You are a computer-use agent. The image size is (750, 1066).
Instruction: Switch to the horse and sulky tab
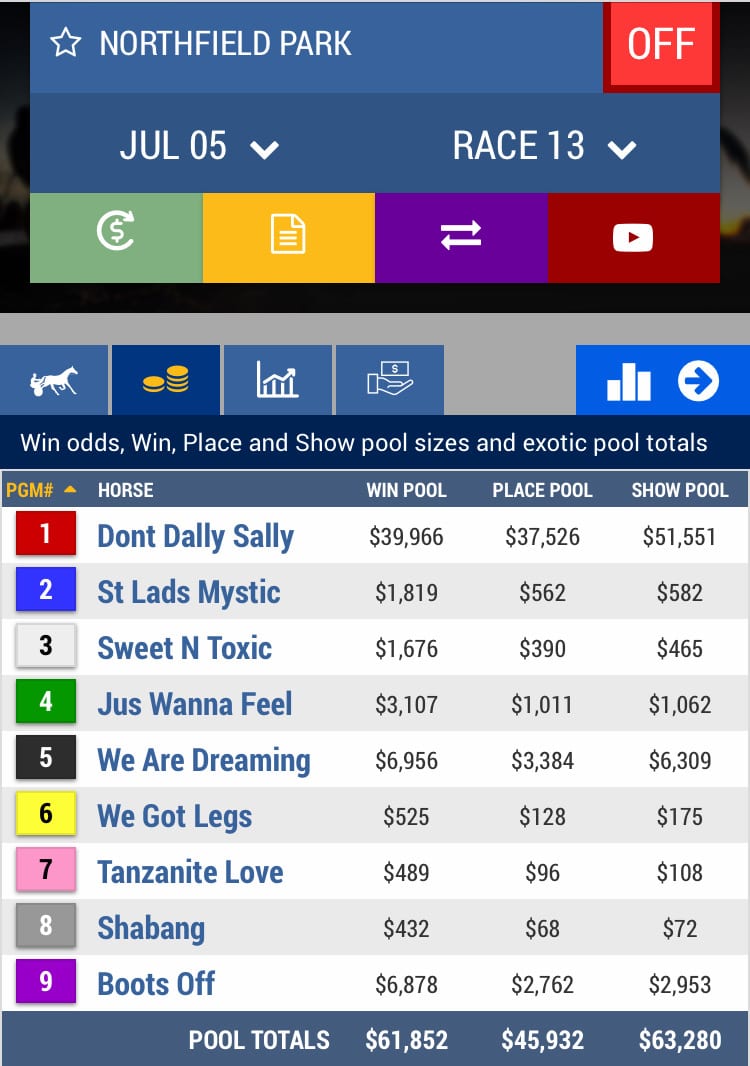coord(54,380)
